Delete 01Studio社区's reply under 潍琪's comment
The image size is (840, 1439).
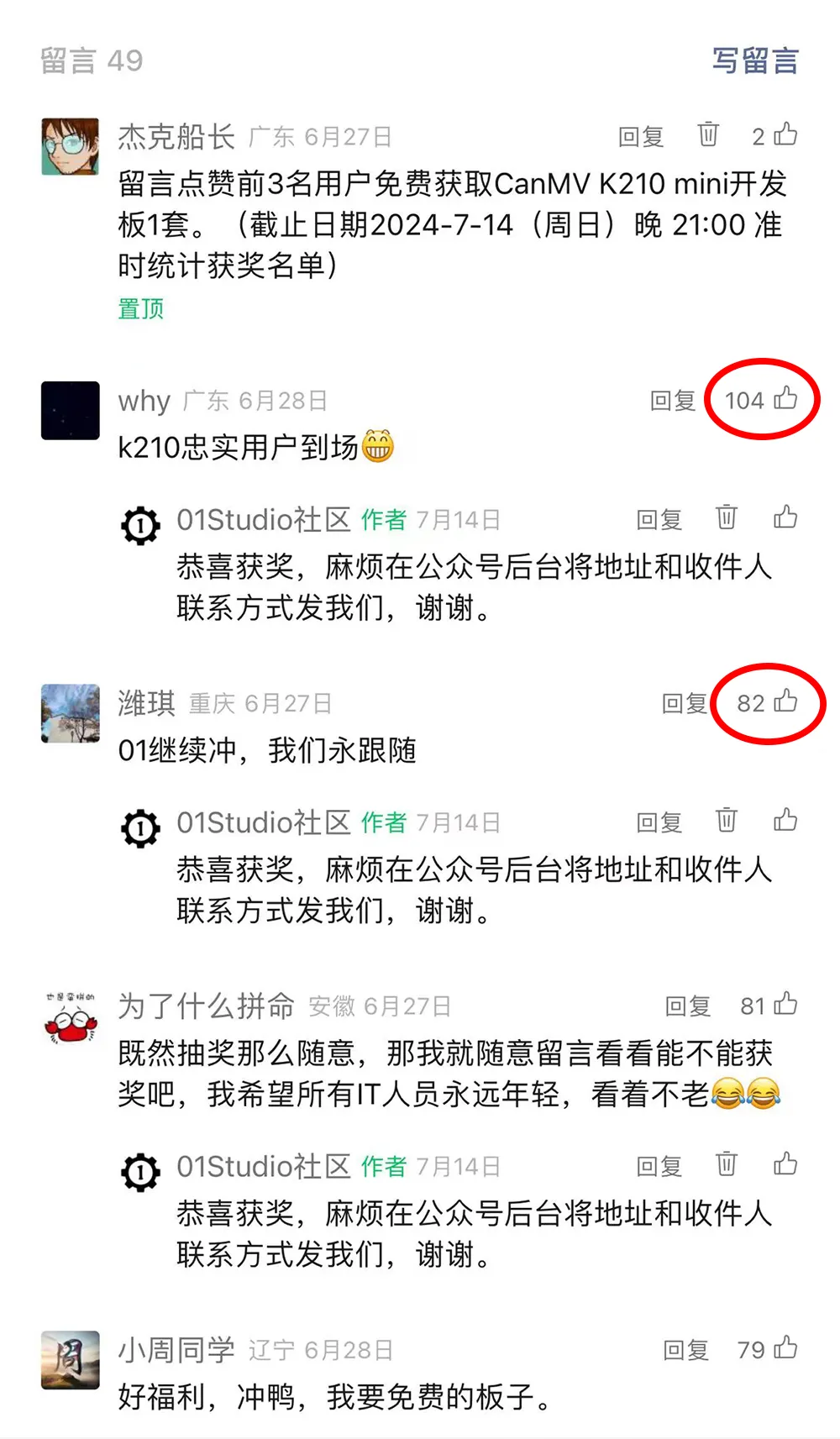click(x=727, y=820)
